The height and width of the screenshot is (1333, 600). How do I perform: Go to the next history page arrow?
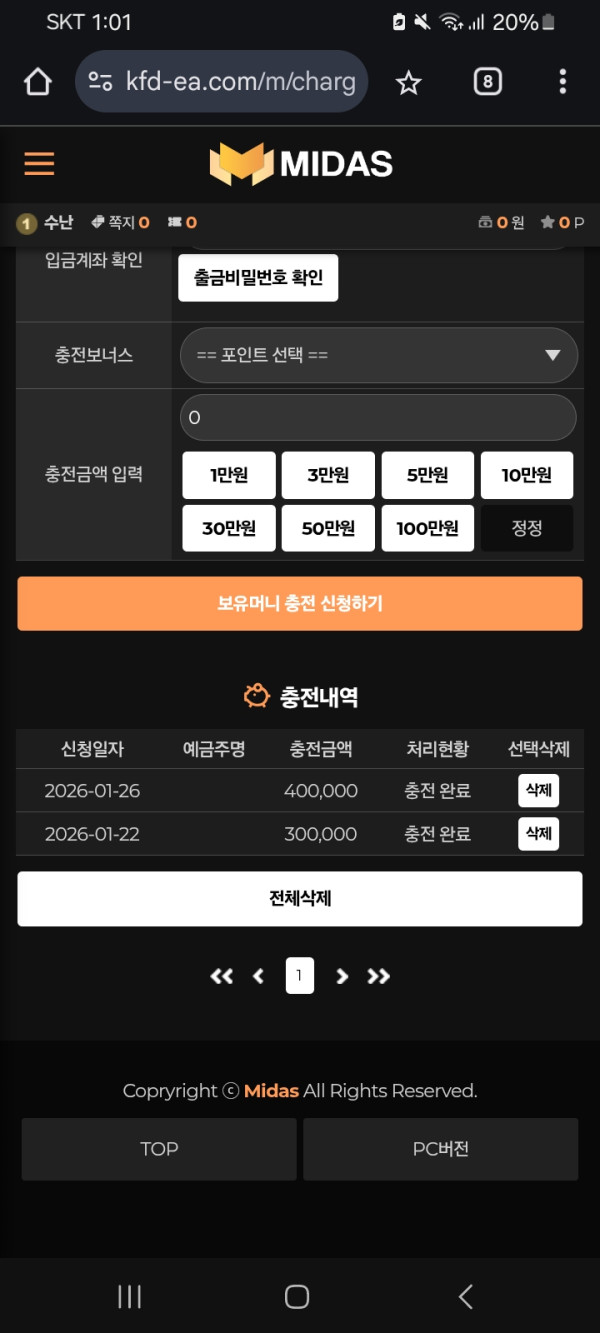[342, 976]
